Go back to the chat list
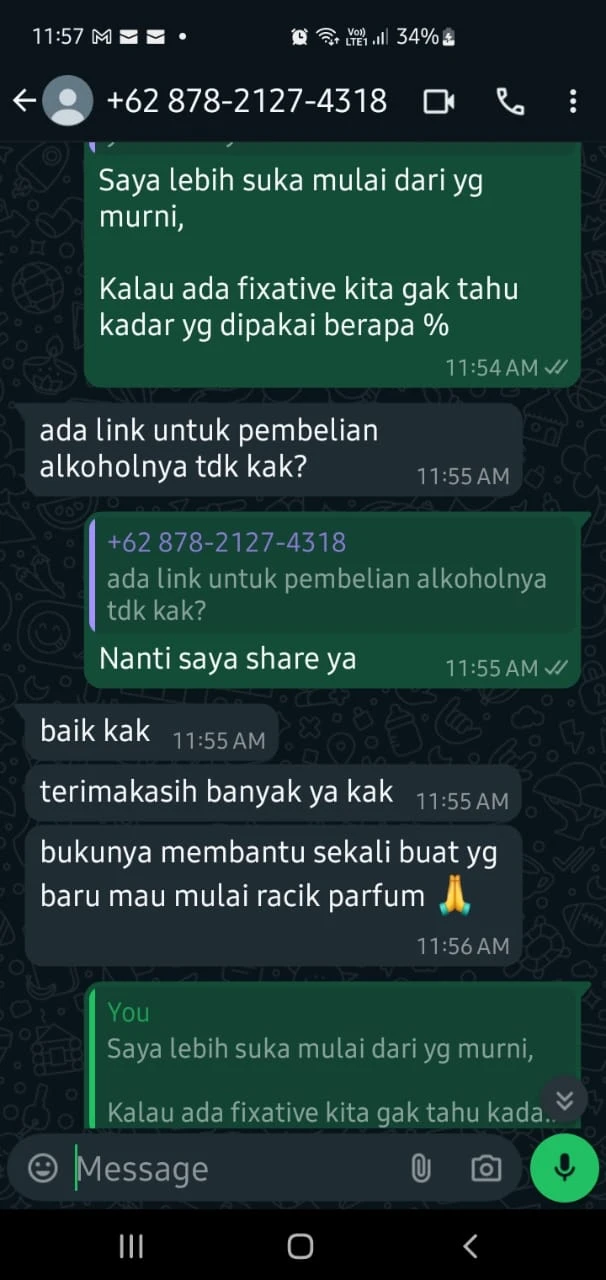 point(24,101)
